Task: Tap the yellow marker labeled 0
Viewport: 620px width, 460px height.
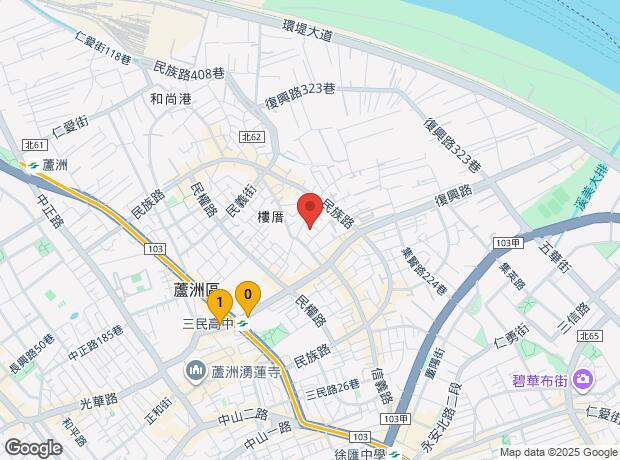Action: click(247, 297)
